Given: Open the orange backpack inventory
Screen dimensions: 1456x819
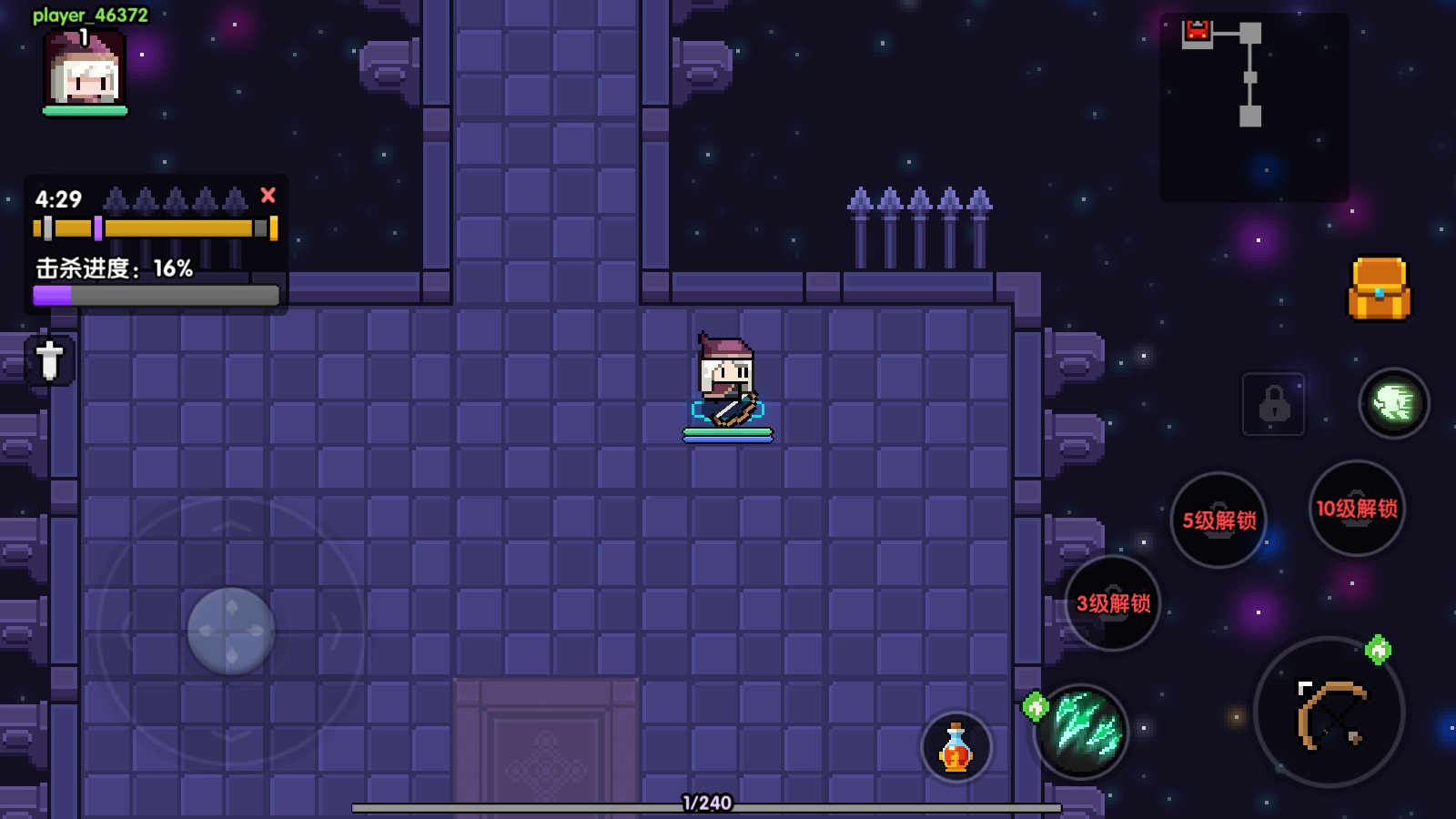Looking at the screenshot, I should pyautogui.click(x=1379, y=288).
